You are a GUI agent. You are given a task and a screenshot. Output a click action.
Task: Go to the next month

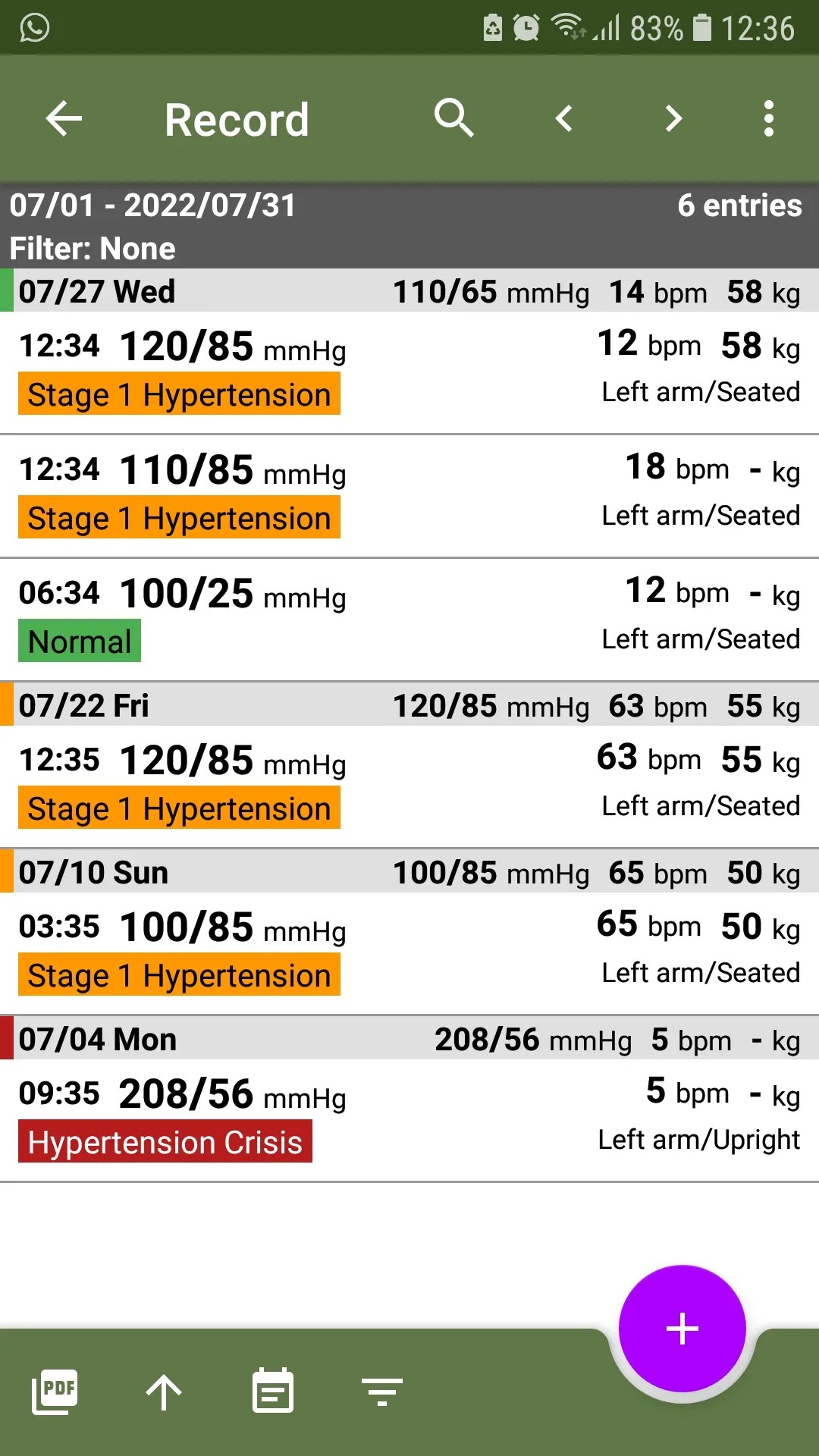coord(673,119)
